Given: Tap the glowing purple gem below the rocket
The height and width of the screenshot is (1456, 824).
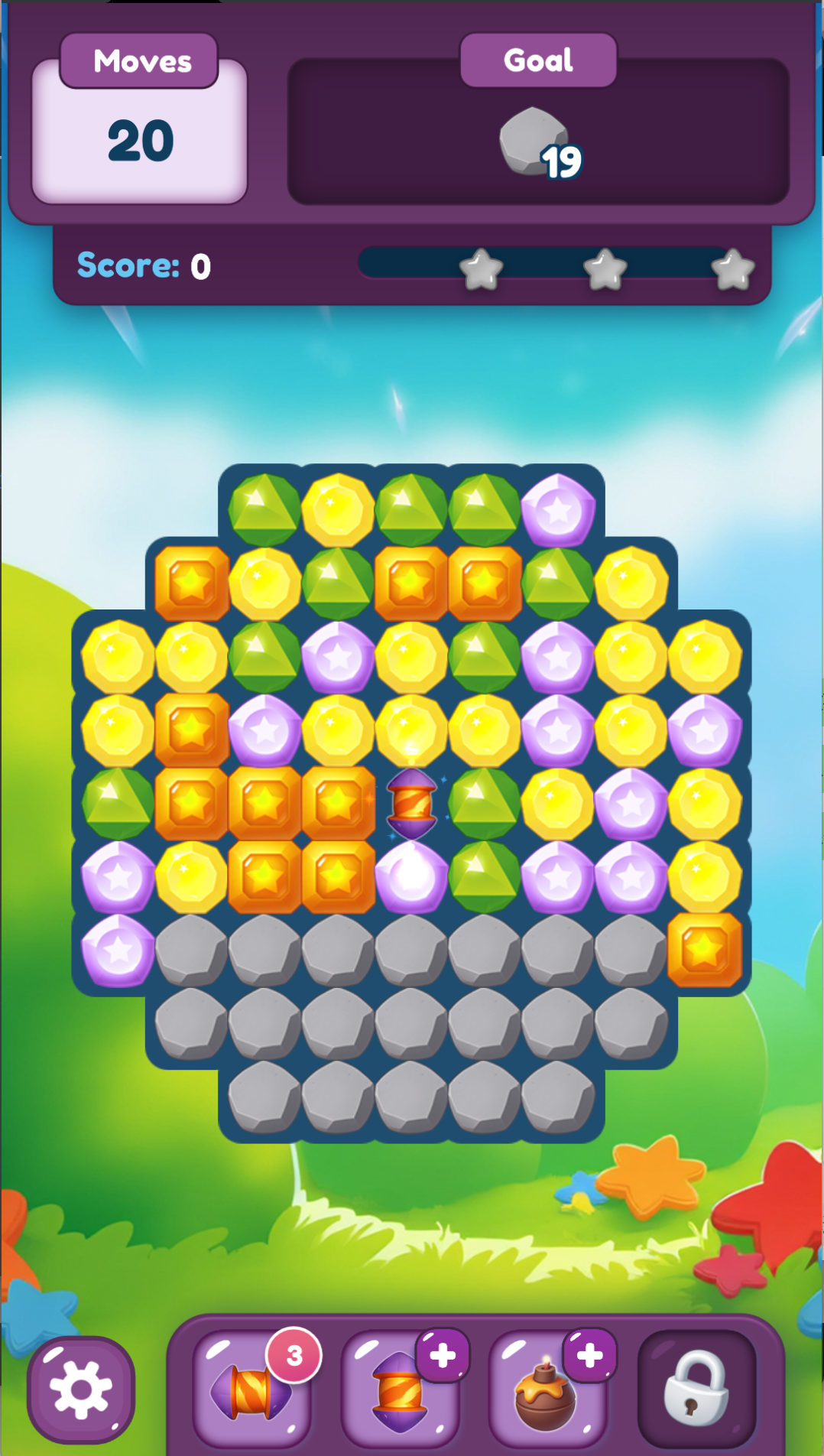Looking at the screenshot, I should (412, 877).
